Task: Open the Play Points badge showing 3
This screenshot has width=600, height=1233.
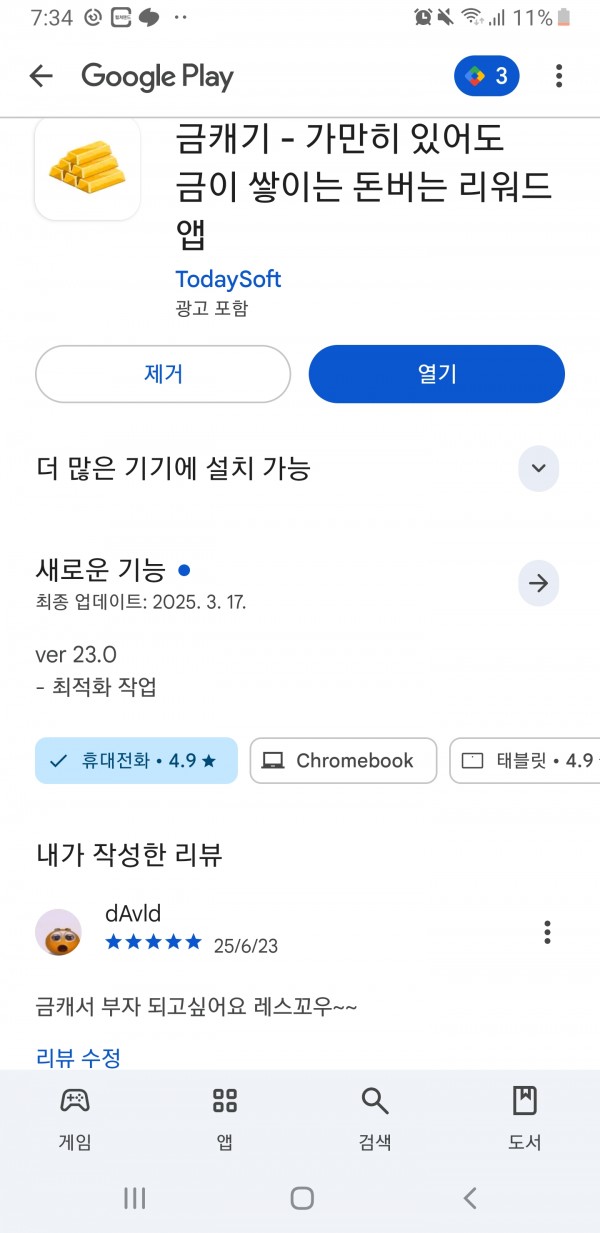Action: (487, 76)
